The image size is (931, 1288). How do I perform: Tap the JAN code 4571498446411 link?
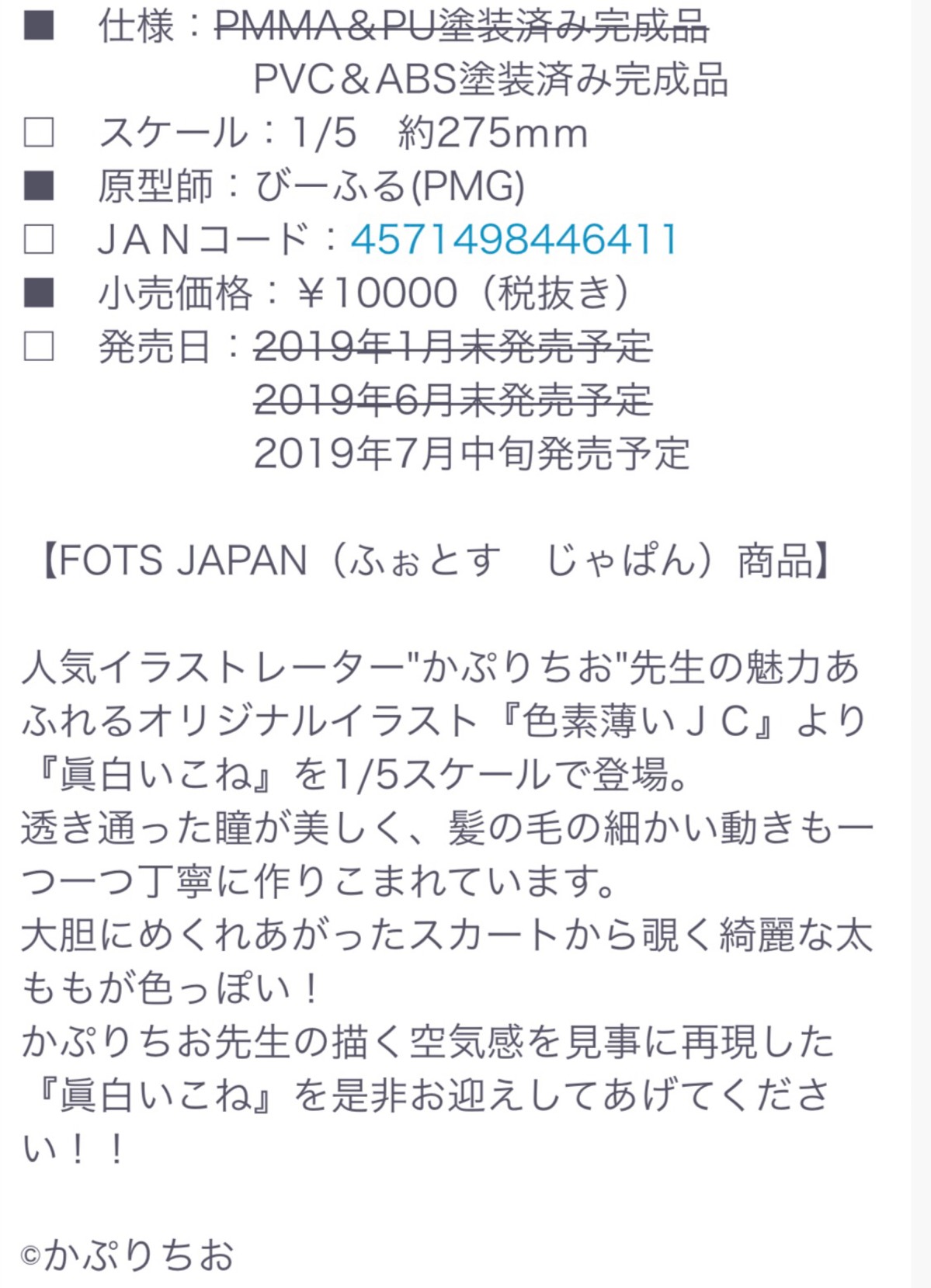(x=515, y=239)
